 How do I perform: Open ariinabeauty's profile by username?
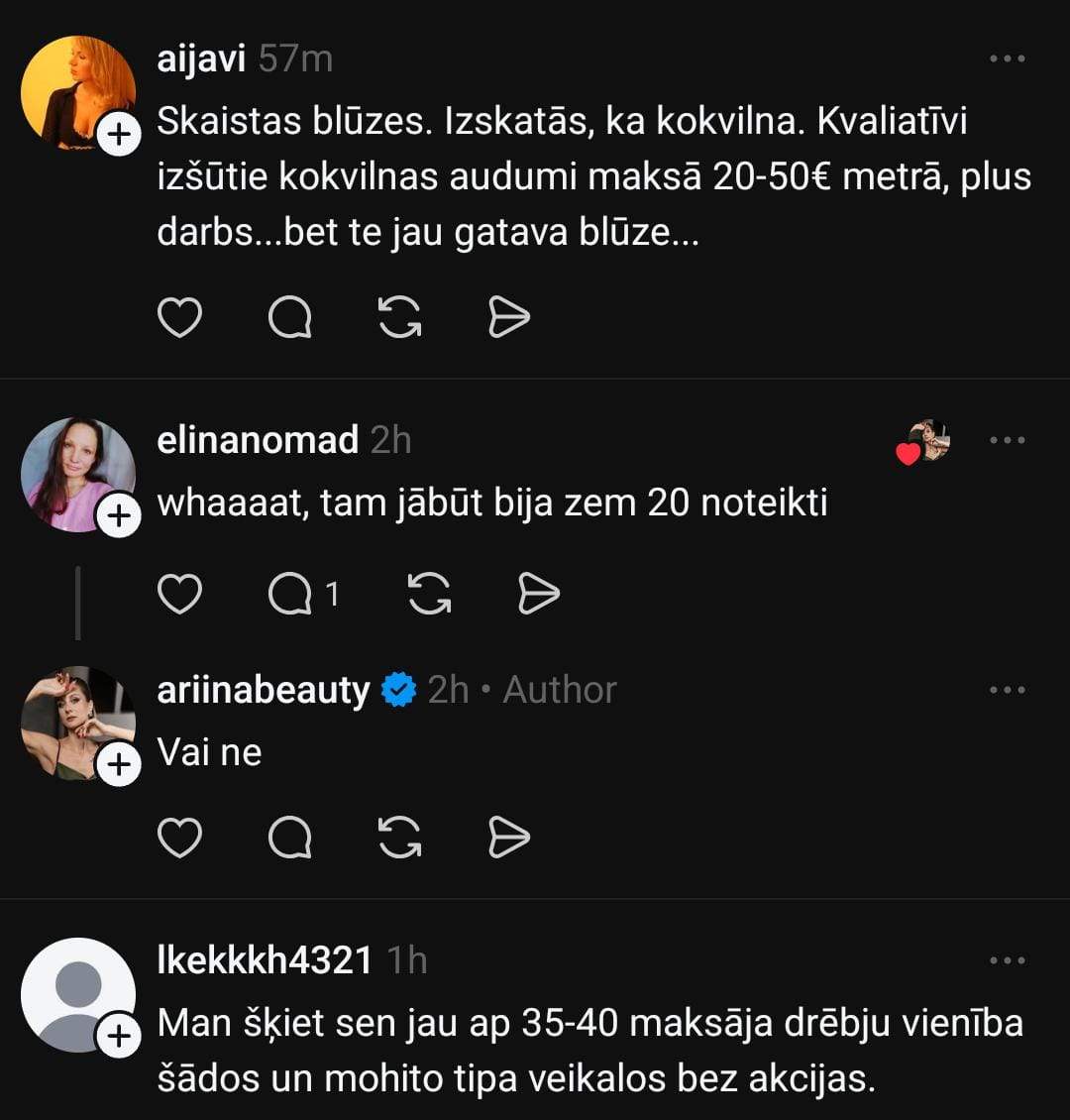tap(263, 690)
